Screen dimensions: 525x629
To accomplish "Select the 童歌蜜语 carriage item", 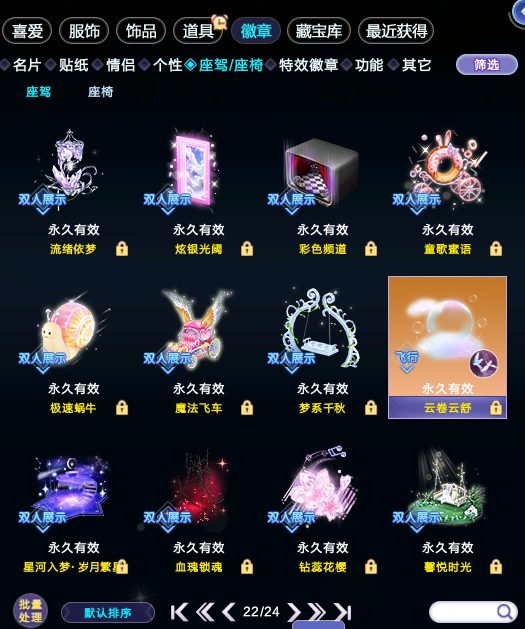I will 448,192.
